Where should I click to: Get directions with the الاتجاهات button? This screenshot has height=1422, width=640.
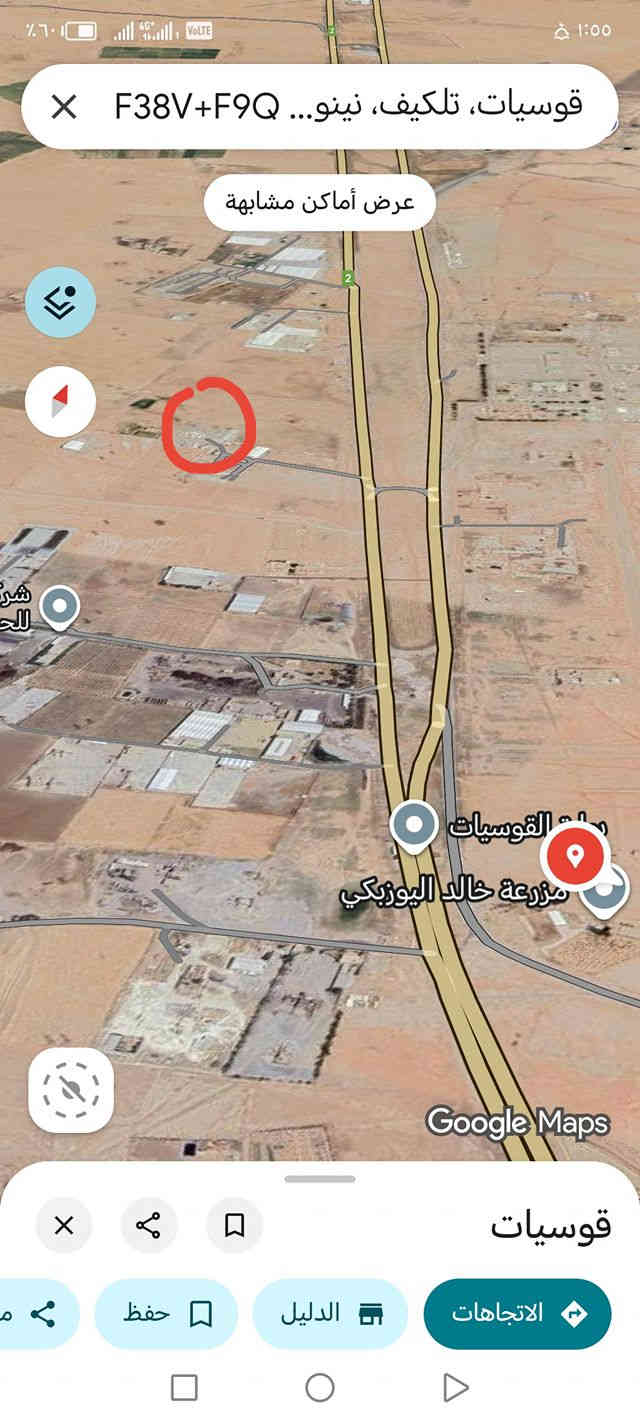pyautogui.click(x=518, y=1313)
